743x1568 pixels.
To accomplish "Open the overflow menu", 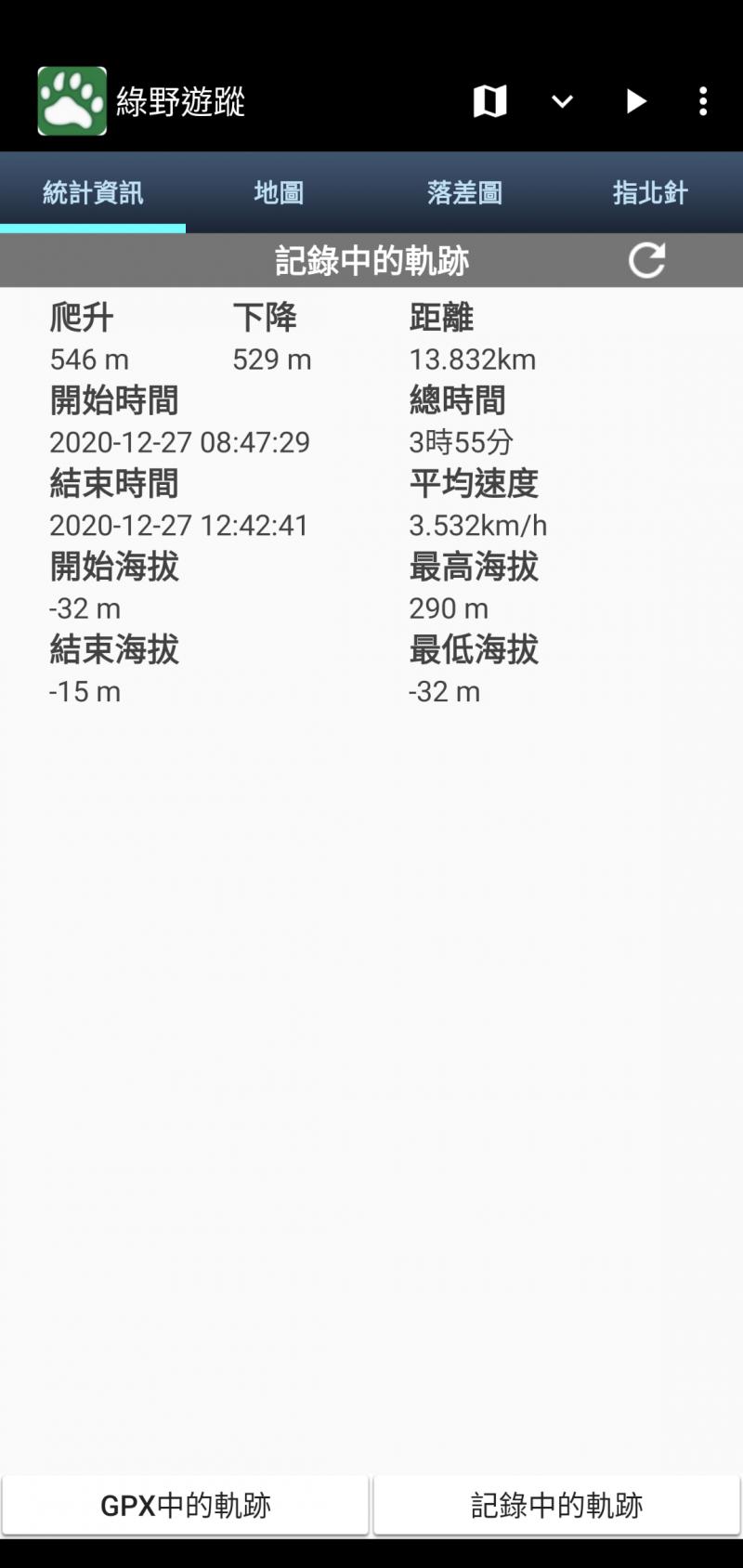I will [703, 101].
